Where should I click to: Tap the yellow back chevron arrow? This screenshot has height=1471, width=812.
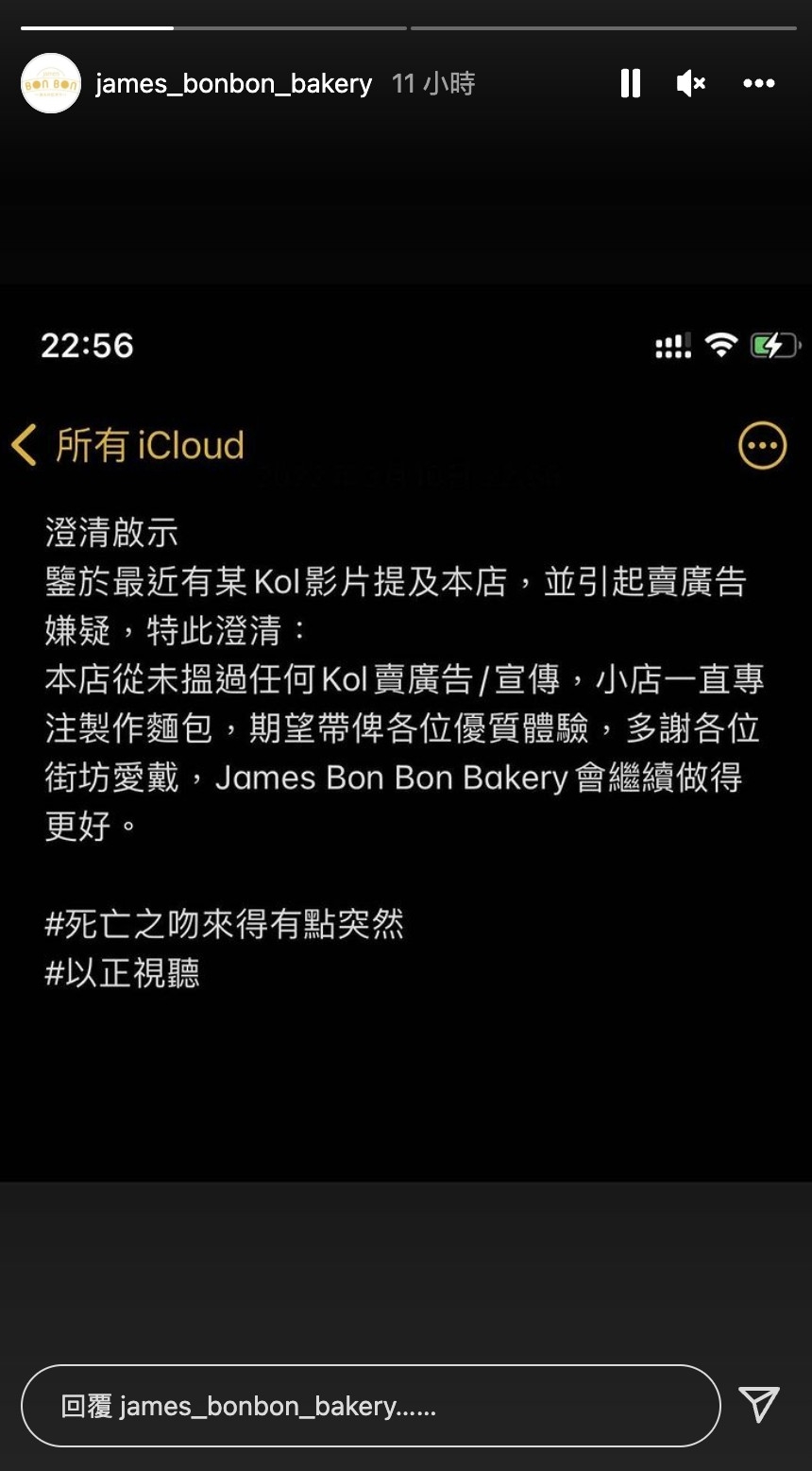[x=23, y=445]
